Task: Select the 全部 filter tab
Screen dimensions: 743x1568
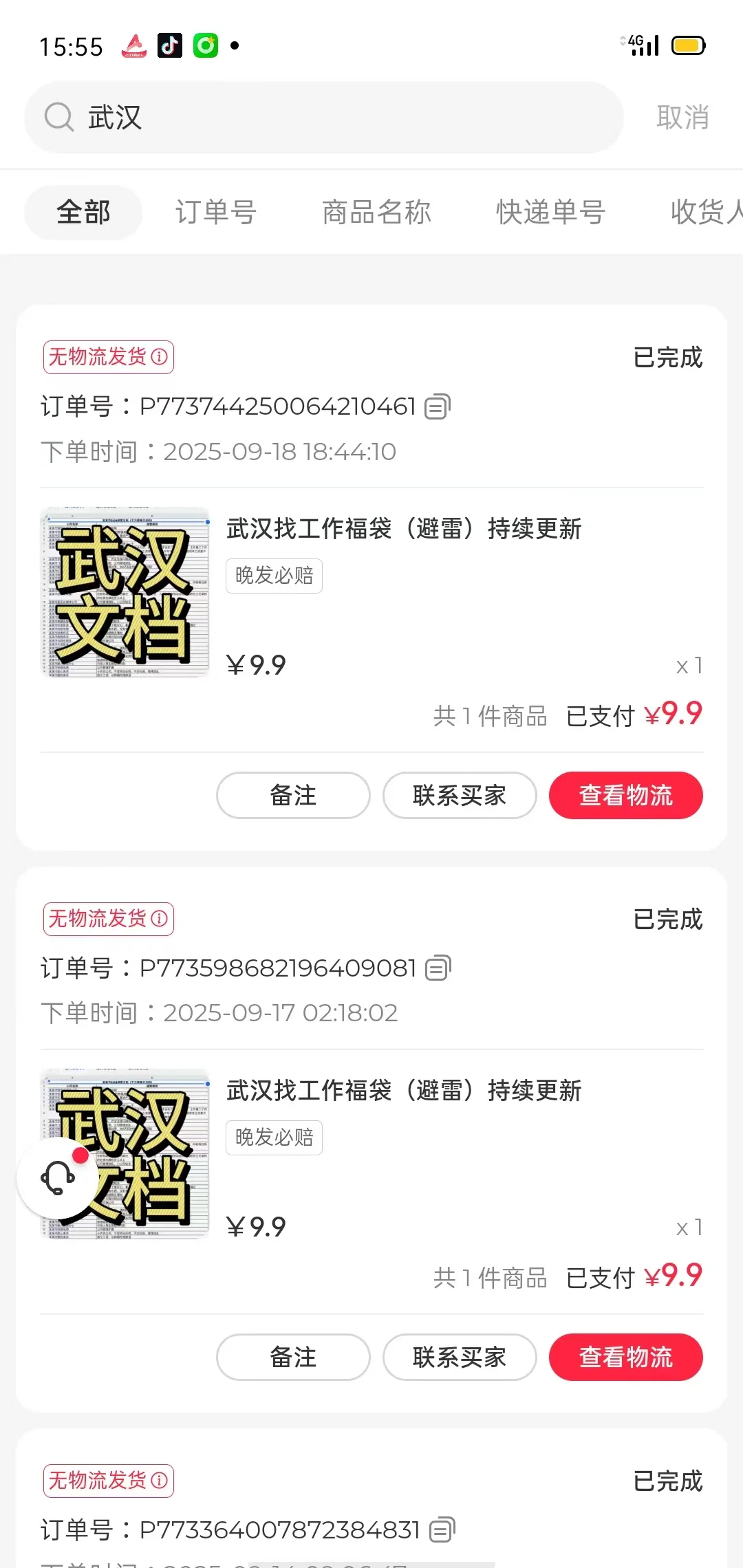Action: [x=83, y=213]
